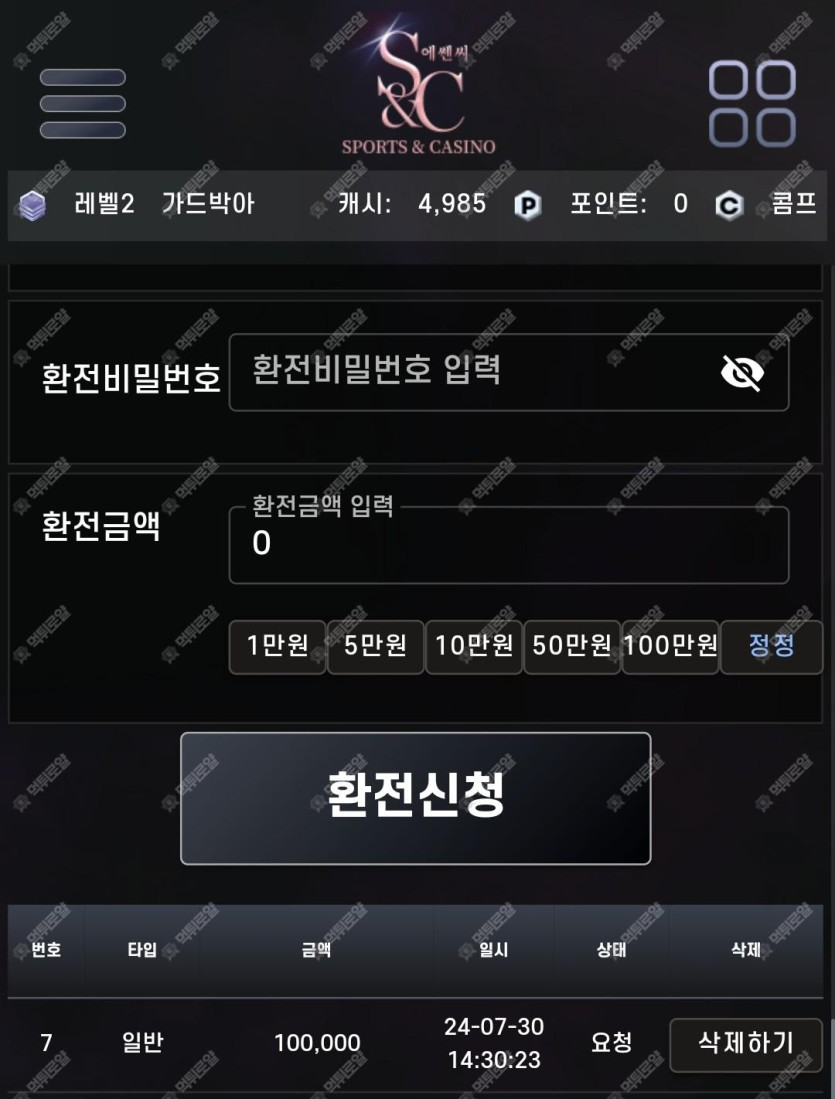Image resolution: width=835 pixels, height=1099 pixels.
Task: Select the 10만원 amount button
Action: click(473, 646)
